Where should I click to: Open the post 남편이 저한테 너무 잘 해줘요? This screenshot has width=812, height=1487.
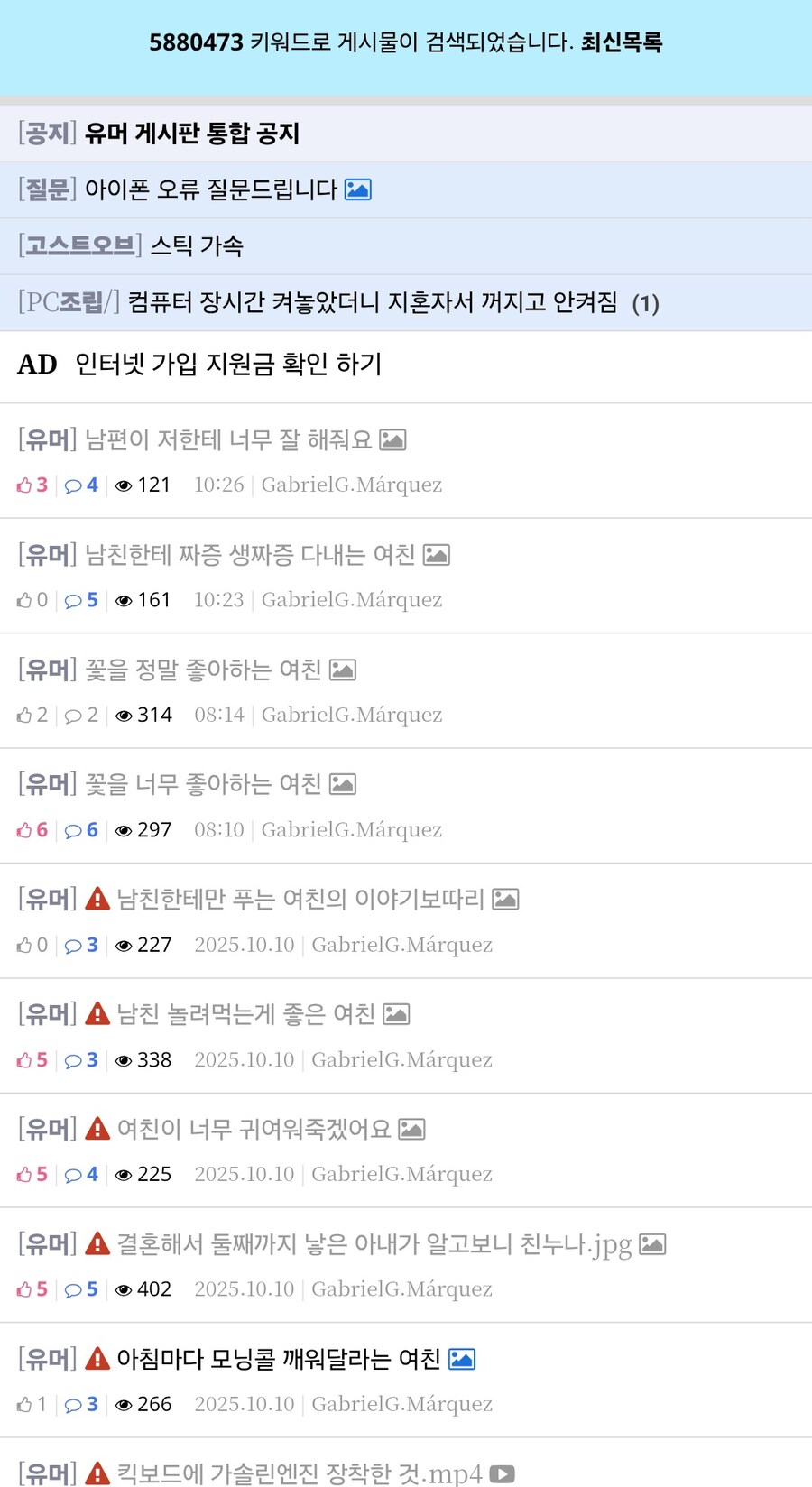(x=227, y=439)
